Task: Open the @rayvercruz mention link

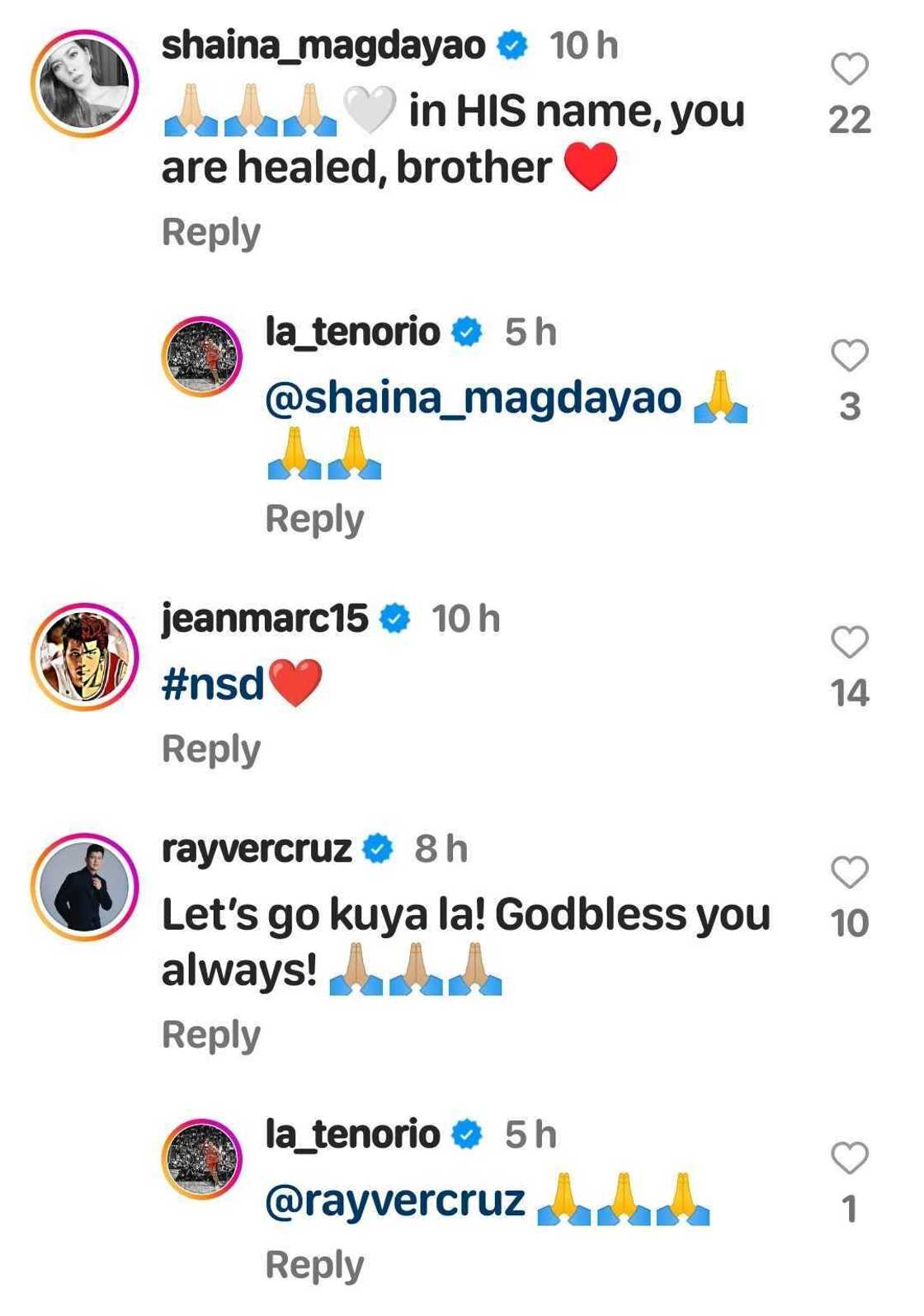Action: (x=395, y=1201)
